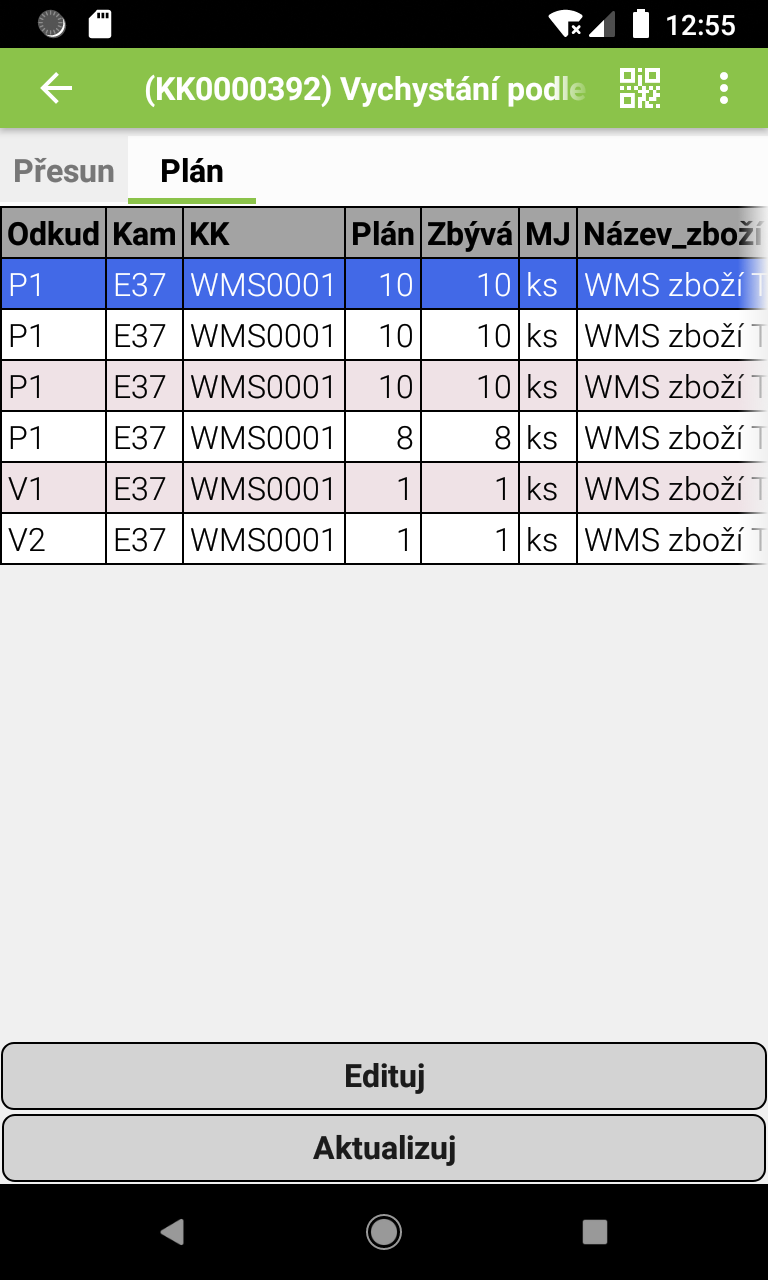Open the overflow menu

pos(724,89)
